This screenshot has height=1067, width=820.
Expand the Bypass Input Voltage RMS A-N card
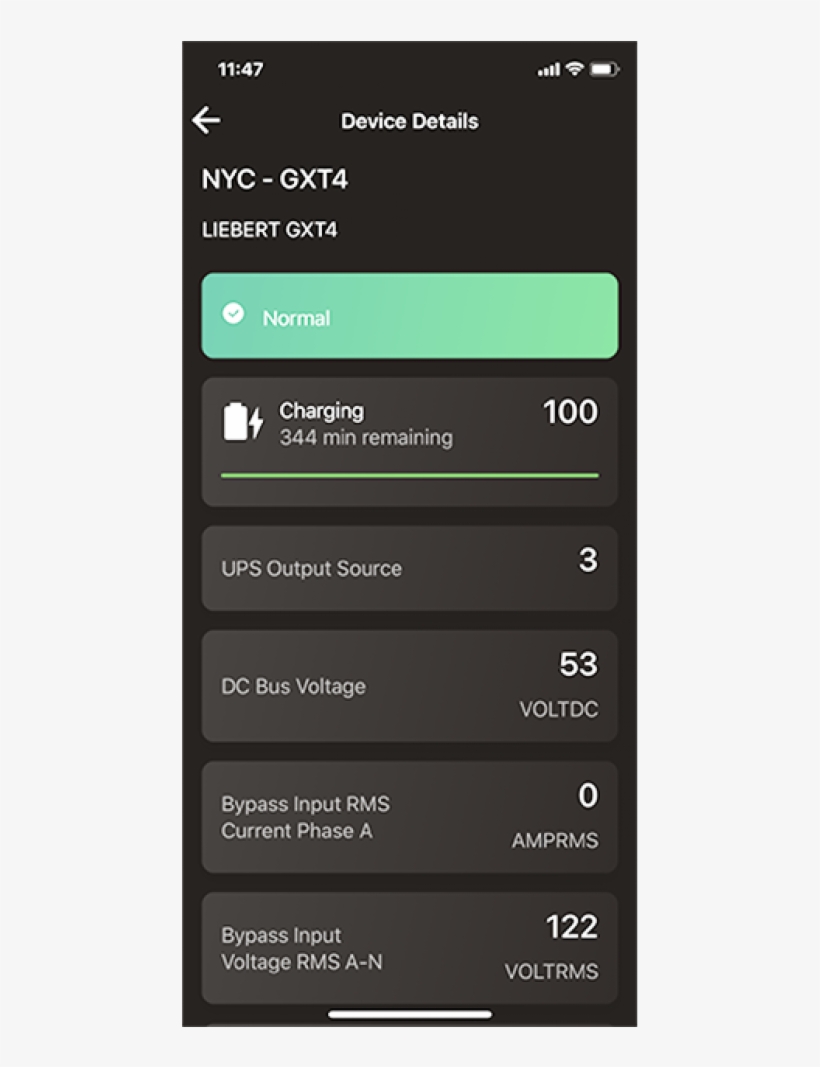(410, 948)
